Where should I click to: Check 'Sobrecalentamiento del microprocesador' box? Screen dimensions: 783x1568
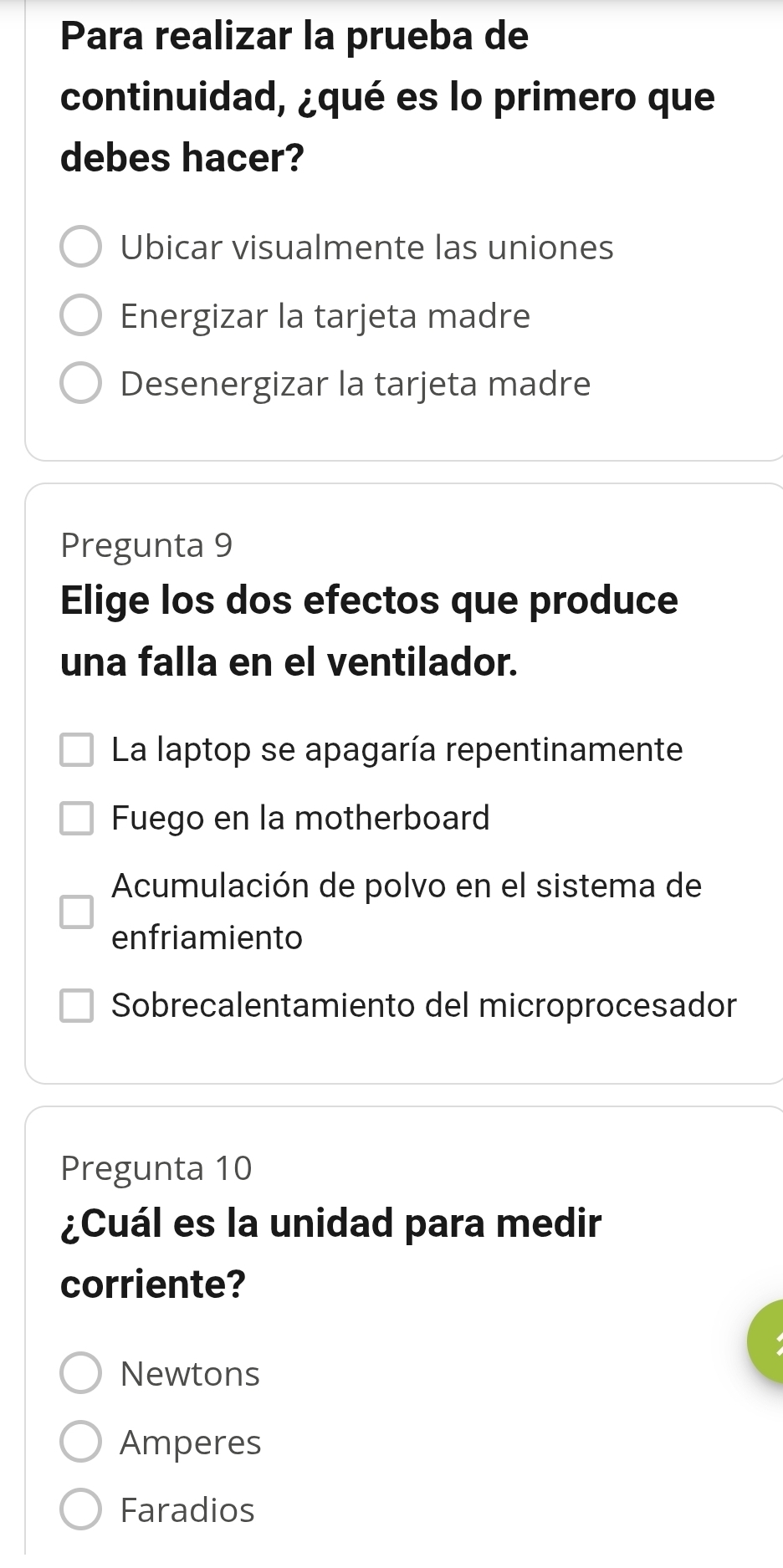tap(76, 1005)
